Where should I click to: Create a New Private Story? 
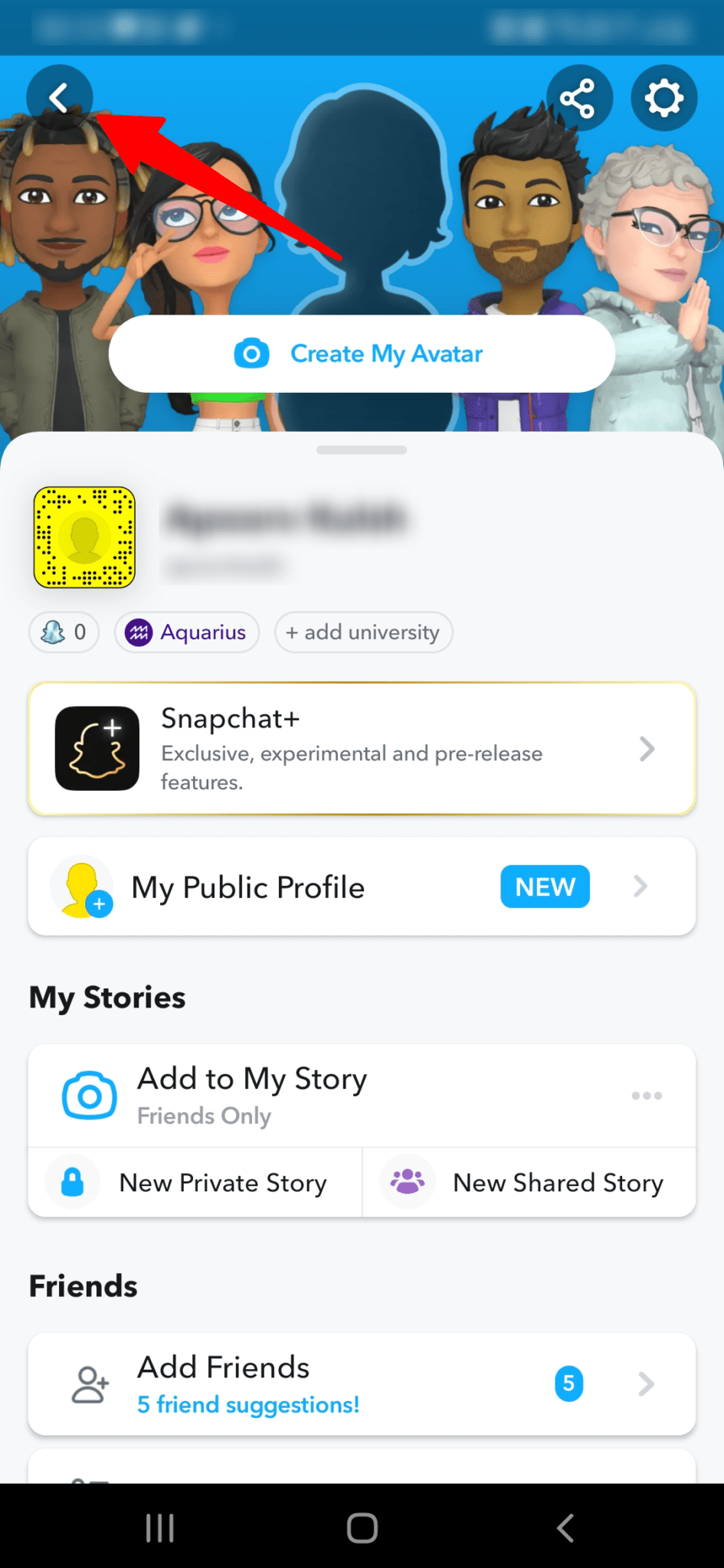(195, 1183)
